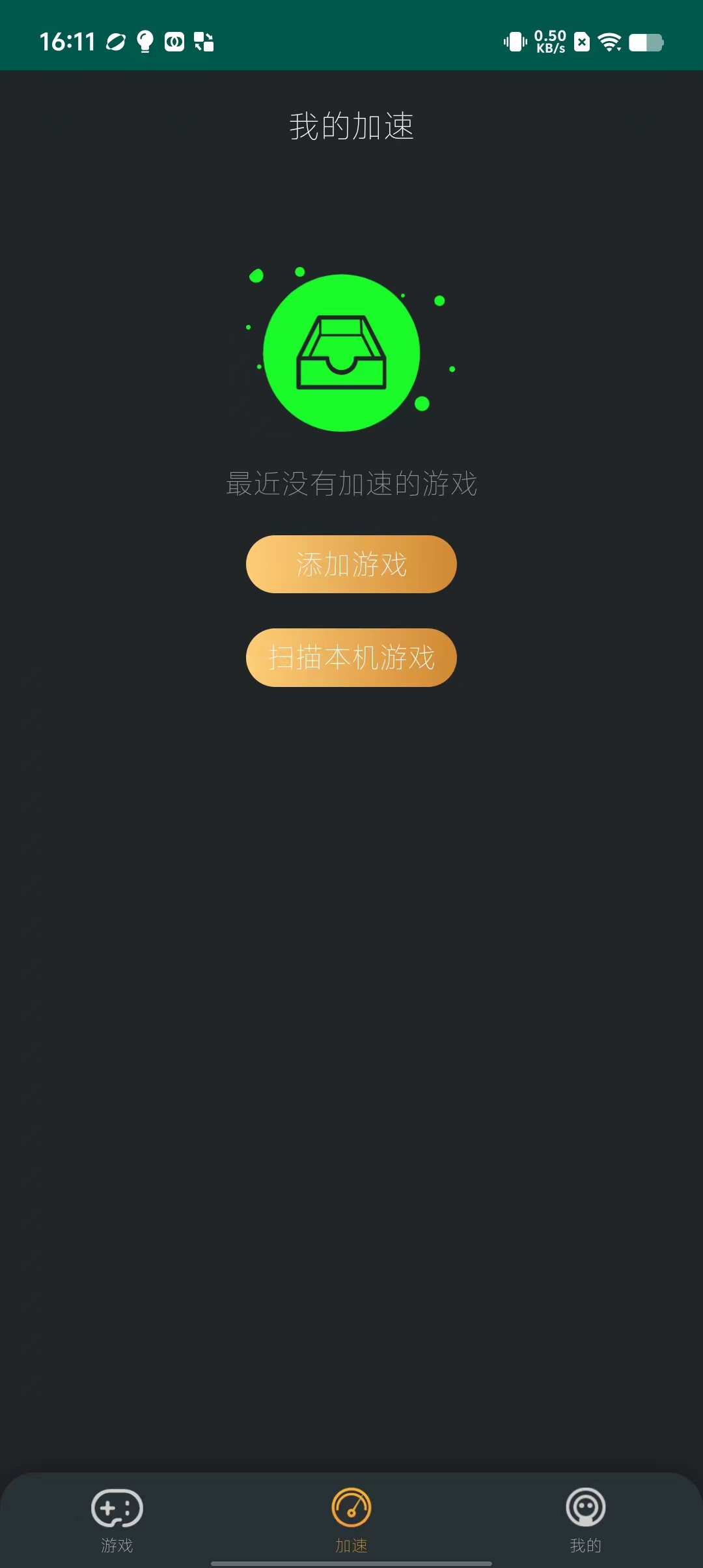The image size is (703, 1568).
Task: Tap the 扫描本机游戏 button
Action: [x=351, y=657]
